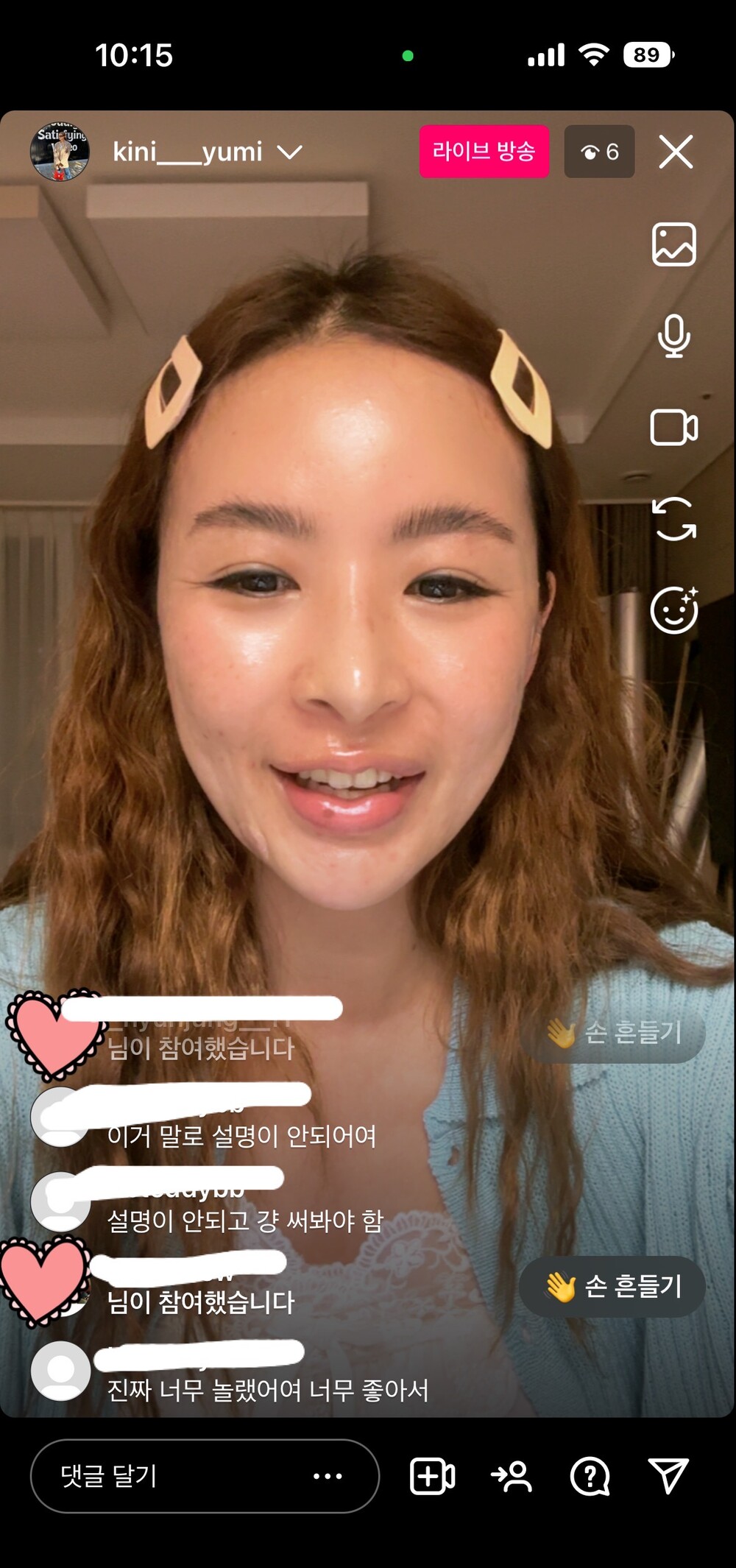Flip the camera with the rotate icon

pyautogui.click(x=673, y=519)
